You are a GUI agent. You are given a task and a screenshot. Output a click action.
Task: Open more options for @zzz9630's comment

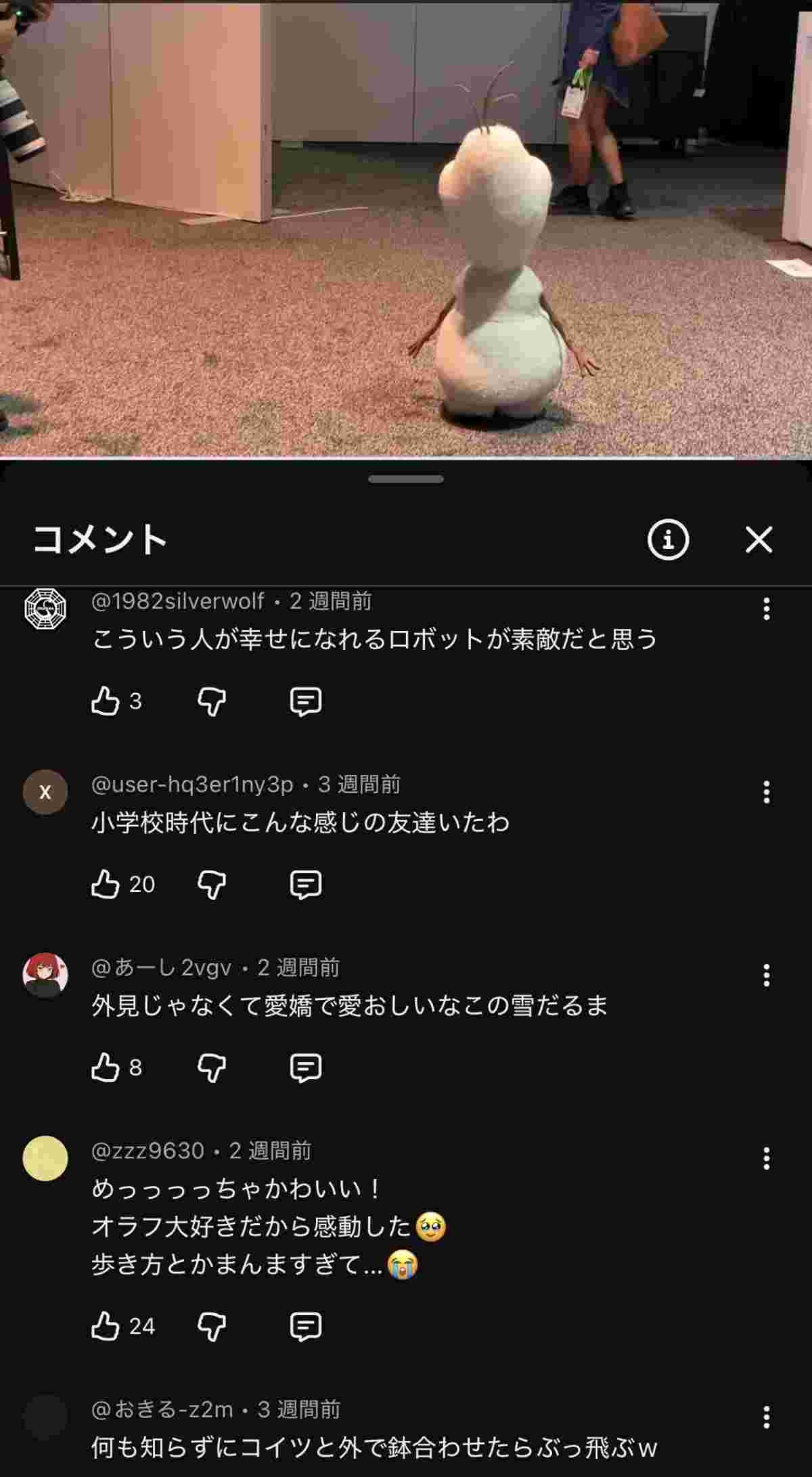coord(766,1158)
